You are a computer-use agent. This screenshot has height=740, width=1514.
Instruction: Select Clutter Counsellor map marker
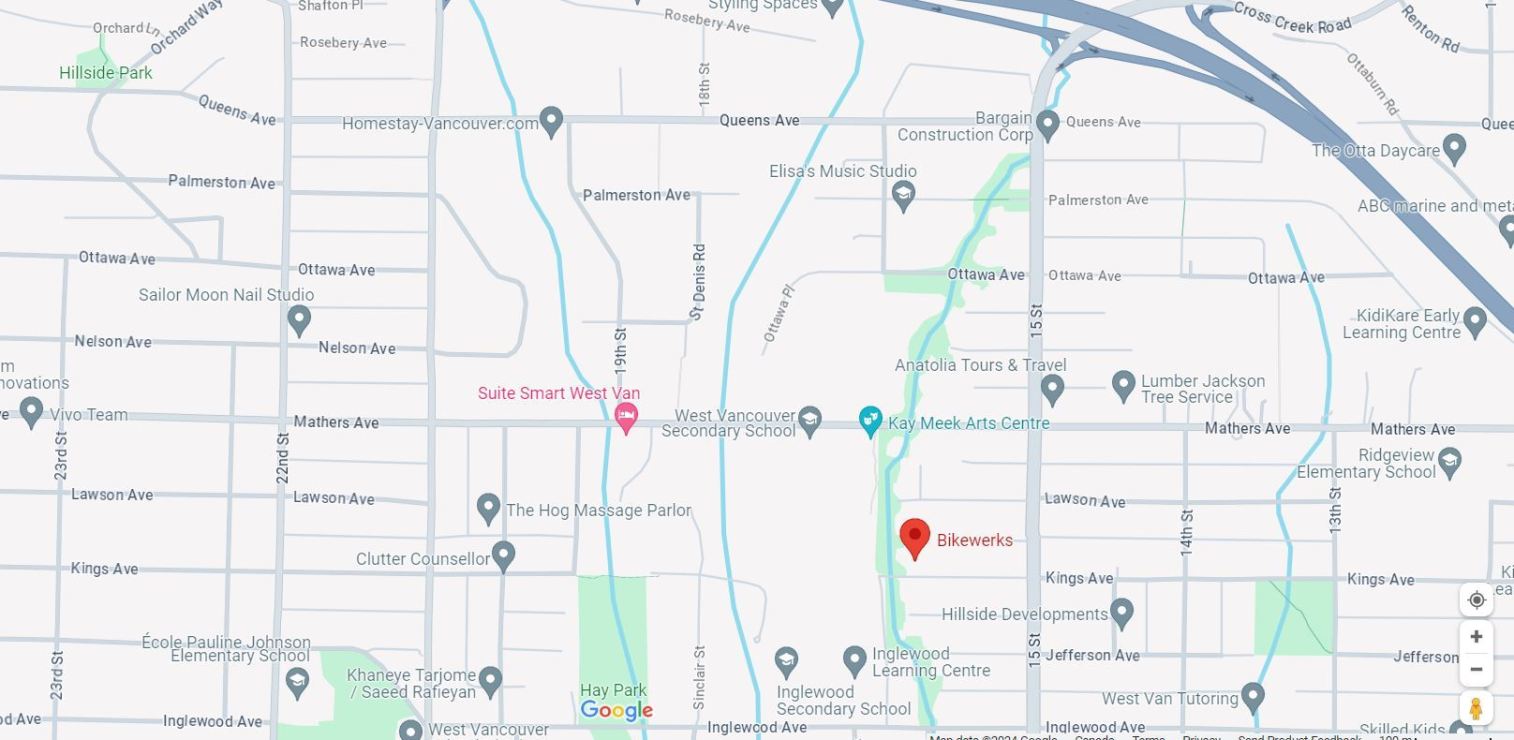coord(504,555)
